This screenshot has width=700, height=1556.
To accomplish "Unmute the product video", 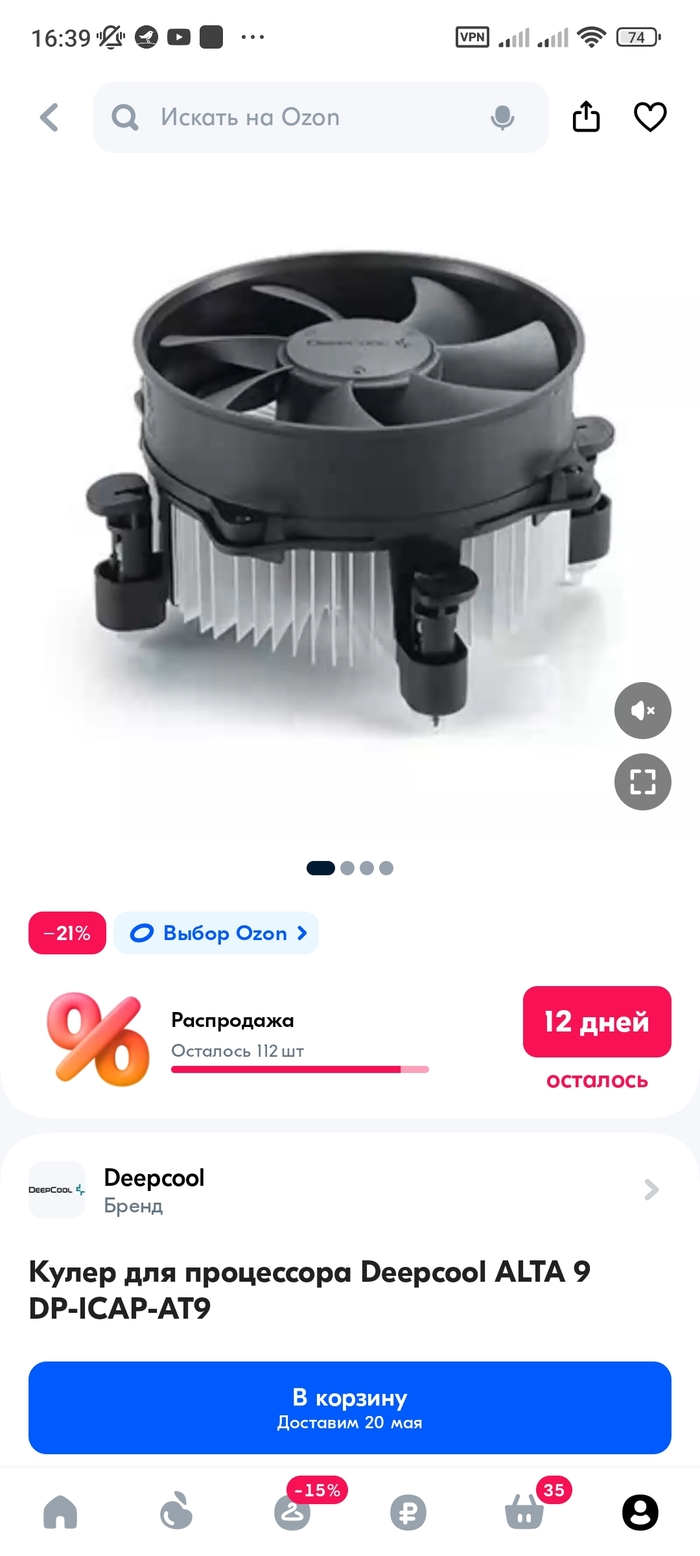I will 642,711.
